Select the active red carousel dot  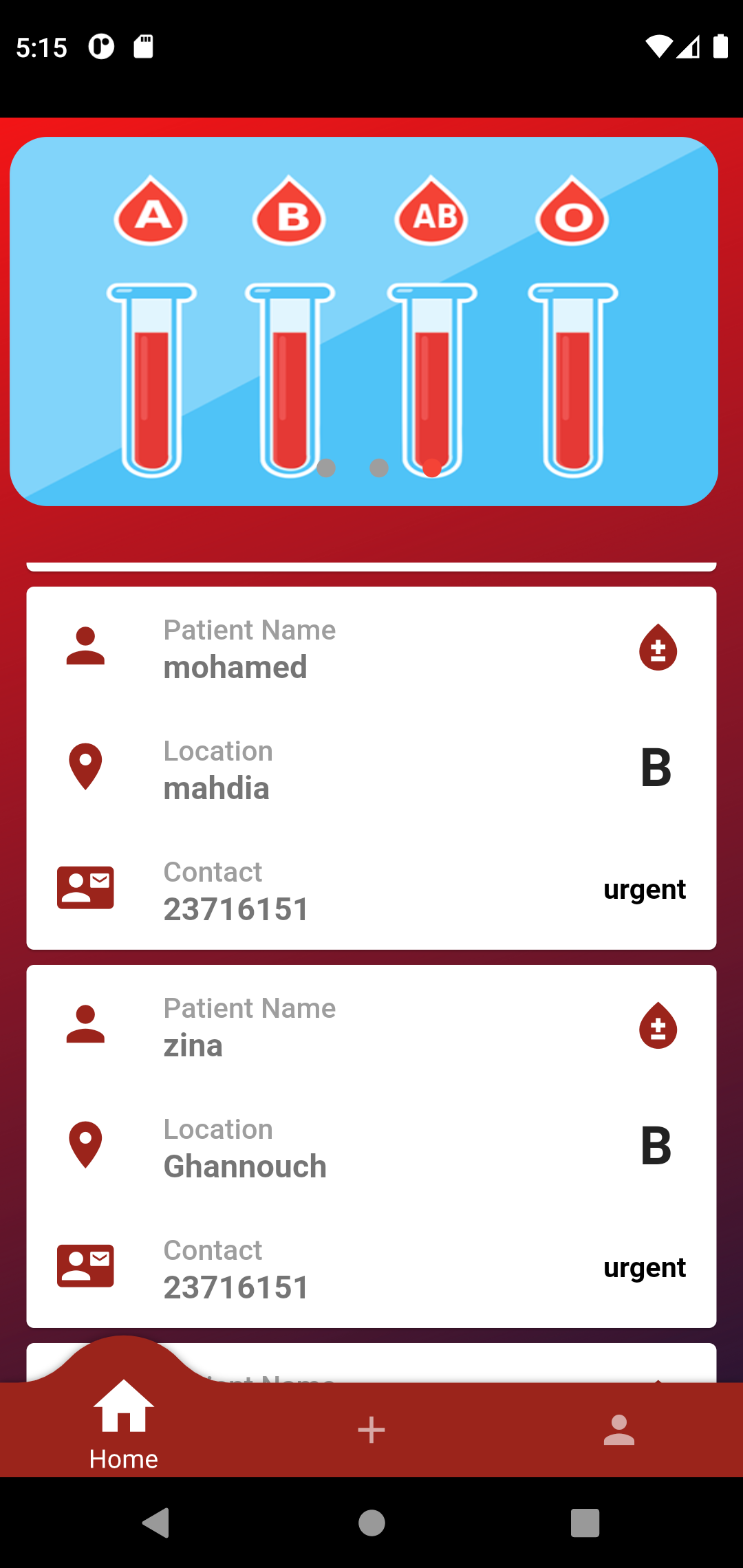tap(433, 468)
